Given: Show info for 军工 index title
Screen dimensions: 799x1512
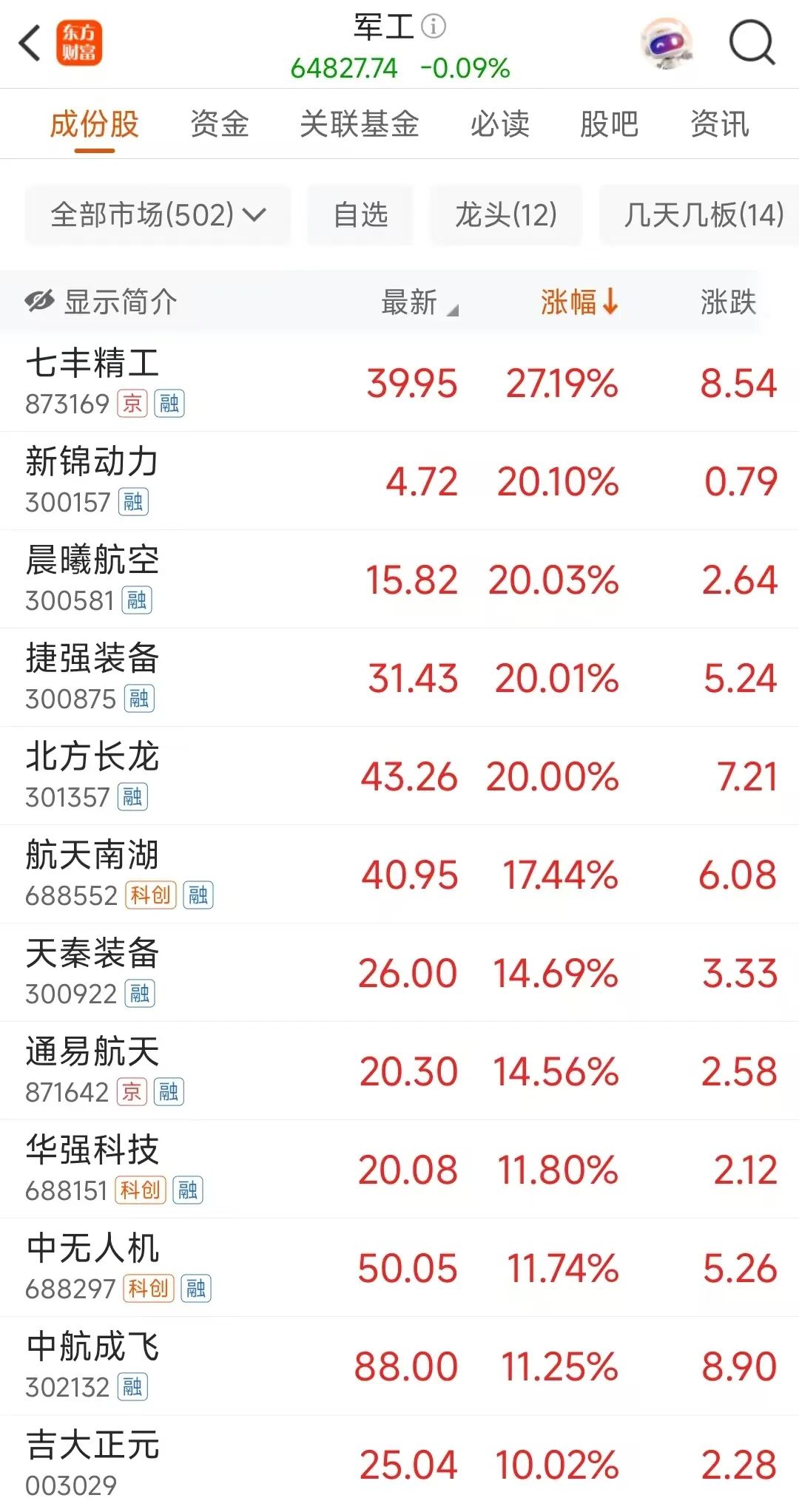Looking at the screenshot, I should coord(434,27).
